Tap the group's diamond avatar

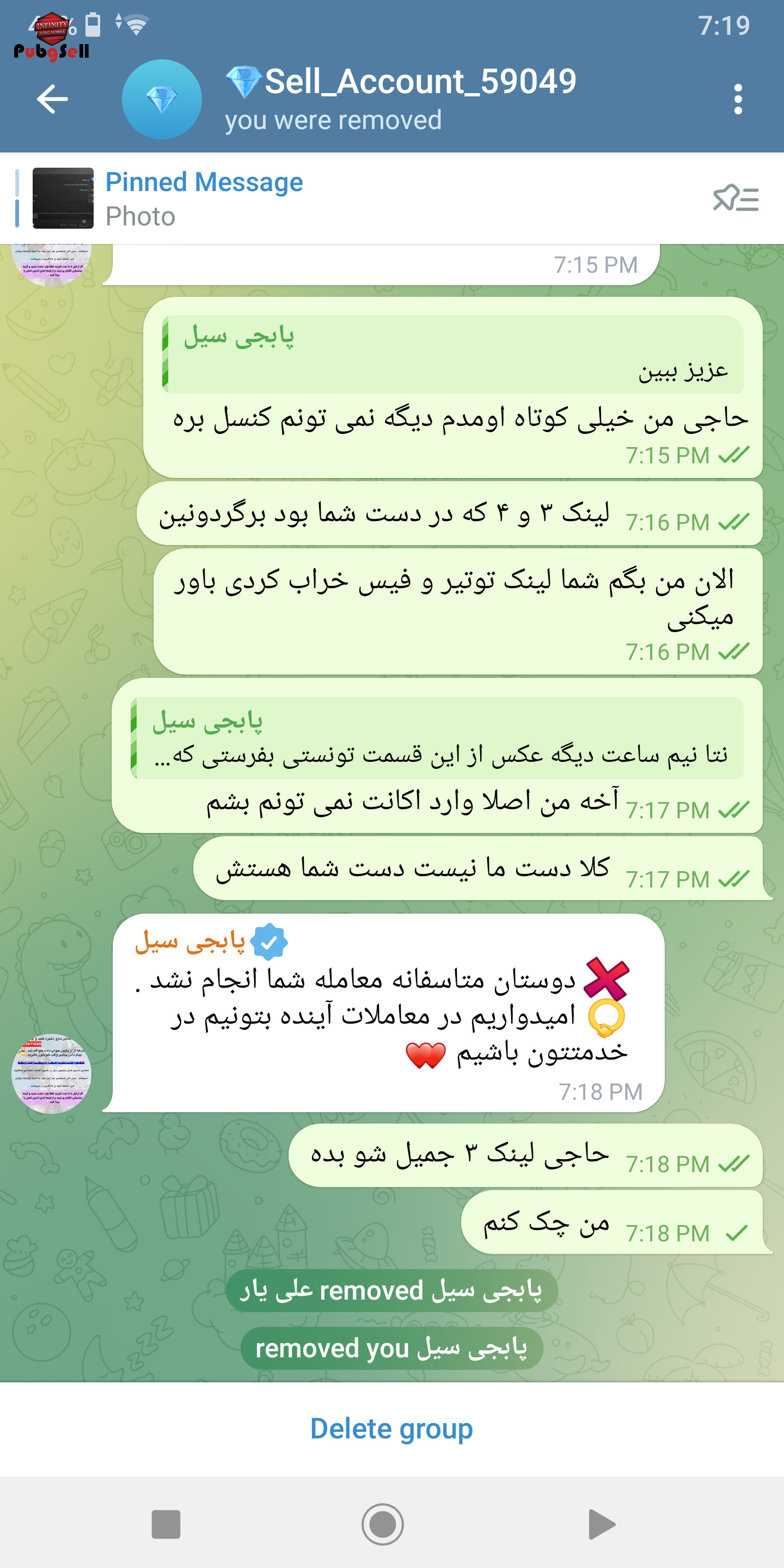(161, 99)
